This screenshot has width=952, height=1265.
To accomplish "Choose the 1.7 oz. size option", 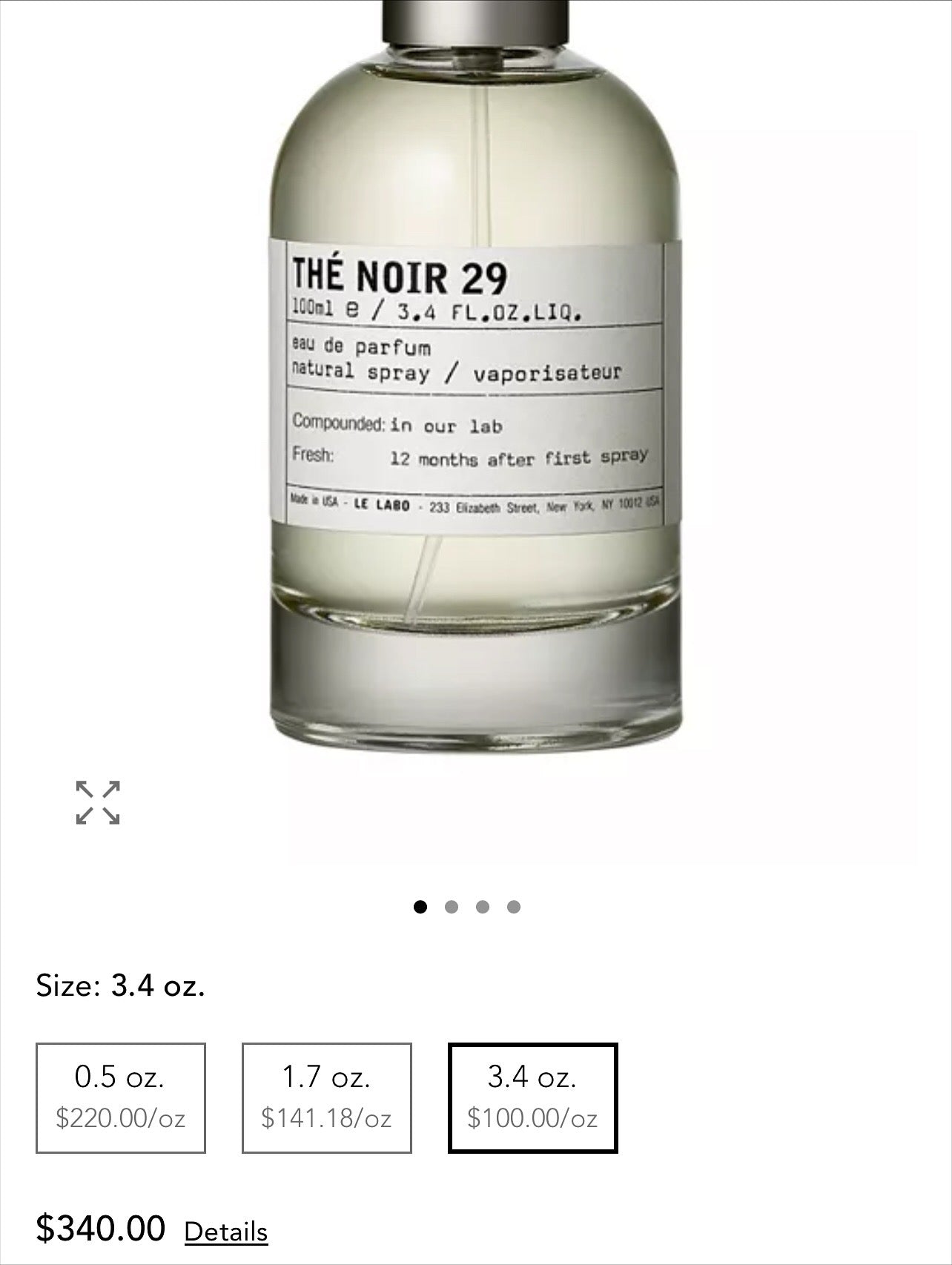I will pyautogui.click(x=326, y=1097).
